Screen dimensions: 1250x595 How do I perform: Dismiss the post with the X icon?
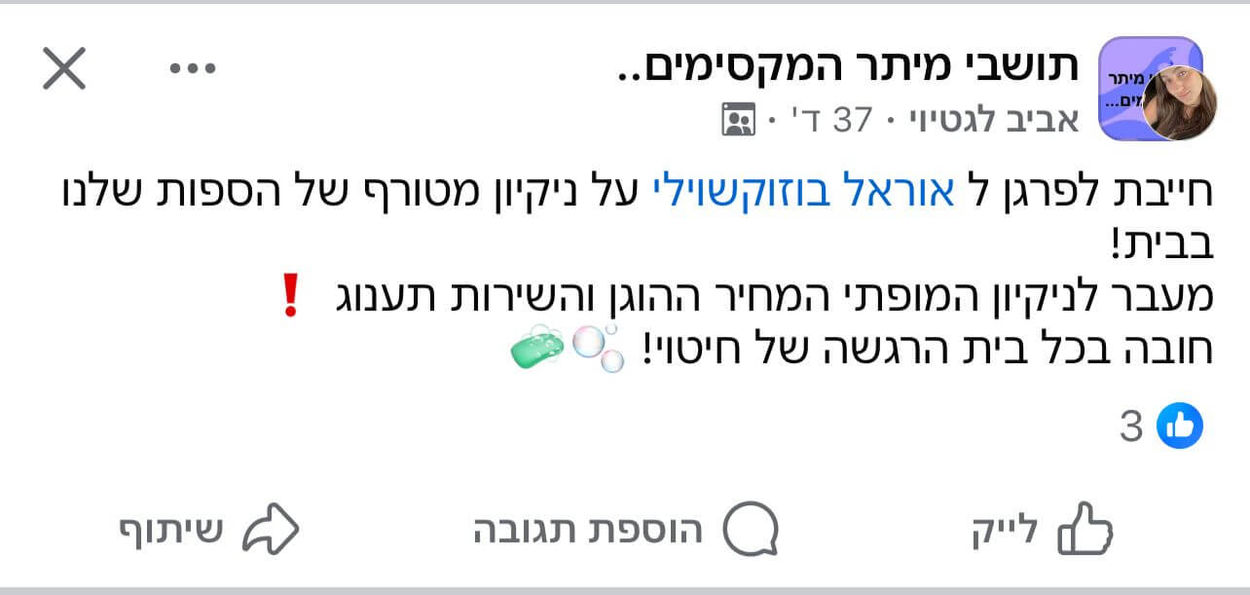65,68
